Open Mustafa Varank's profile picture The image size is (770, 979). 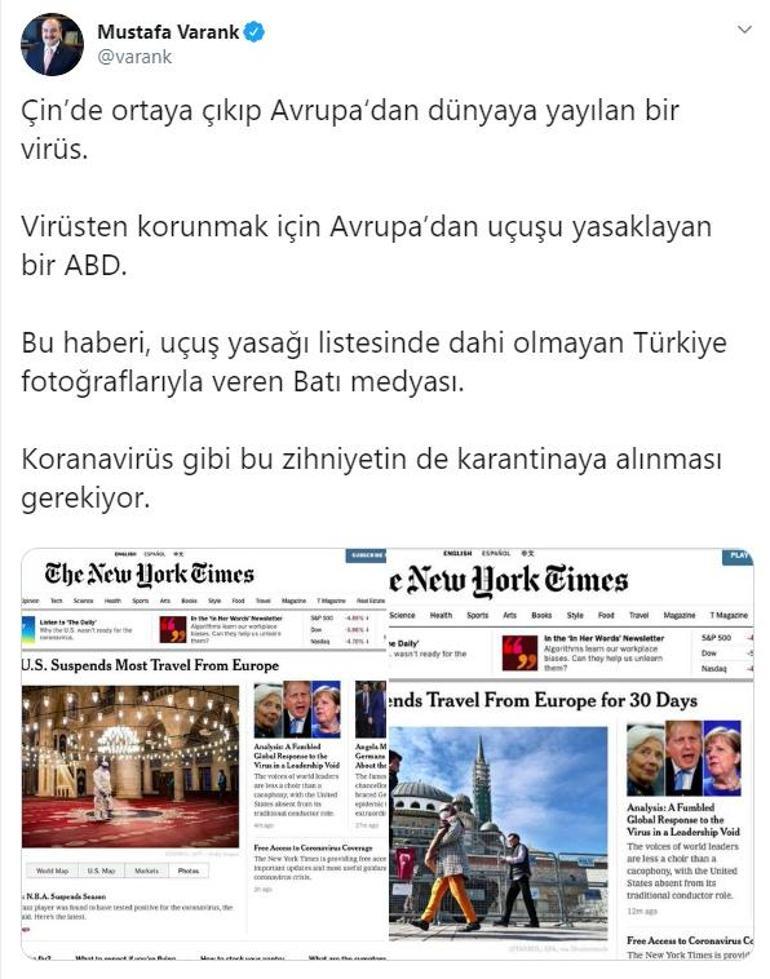tap(51, 45)
